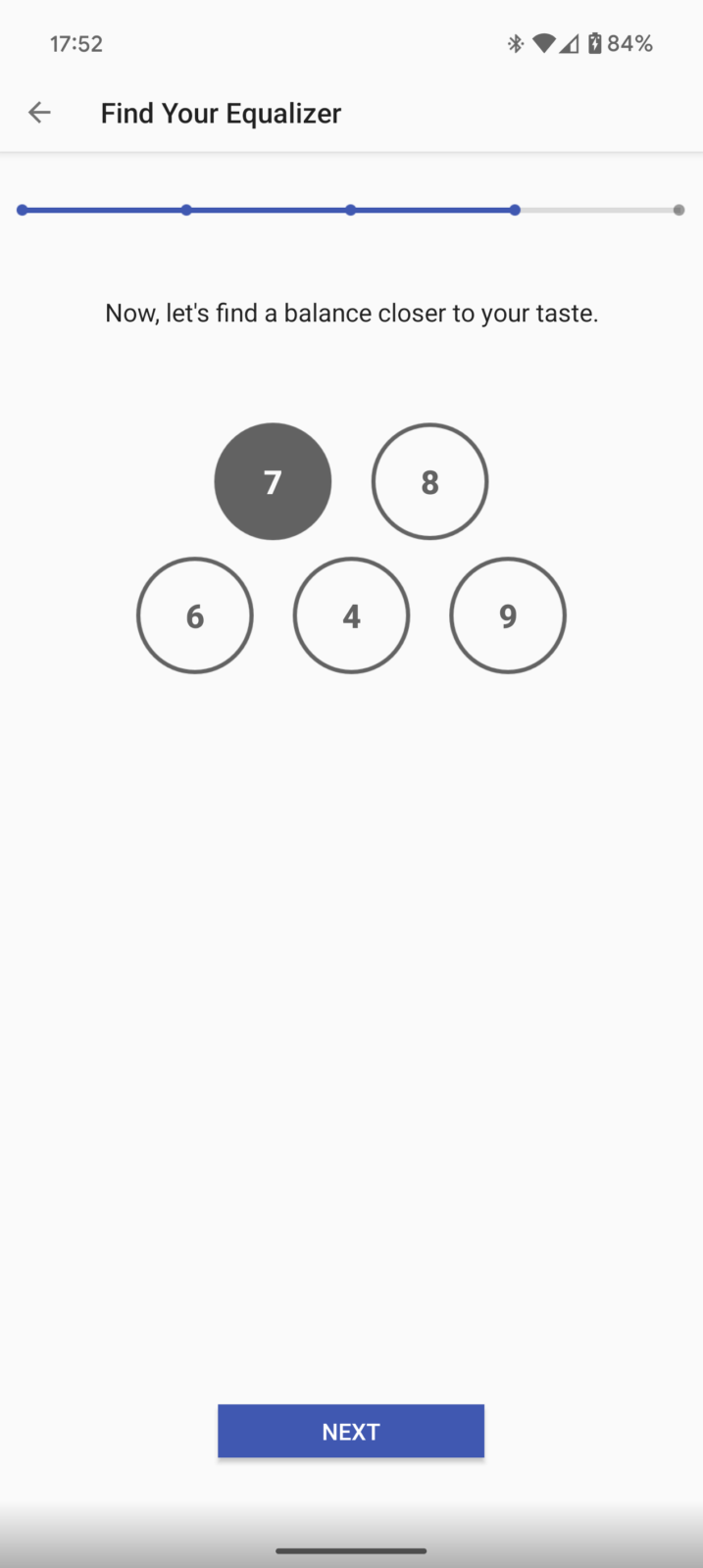The height and width of the screenshot is (1568, 703).
Task: Pick equalizer balance 6
Action: click(195, 615)
